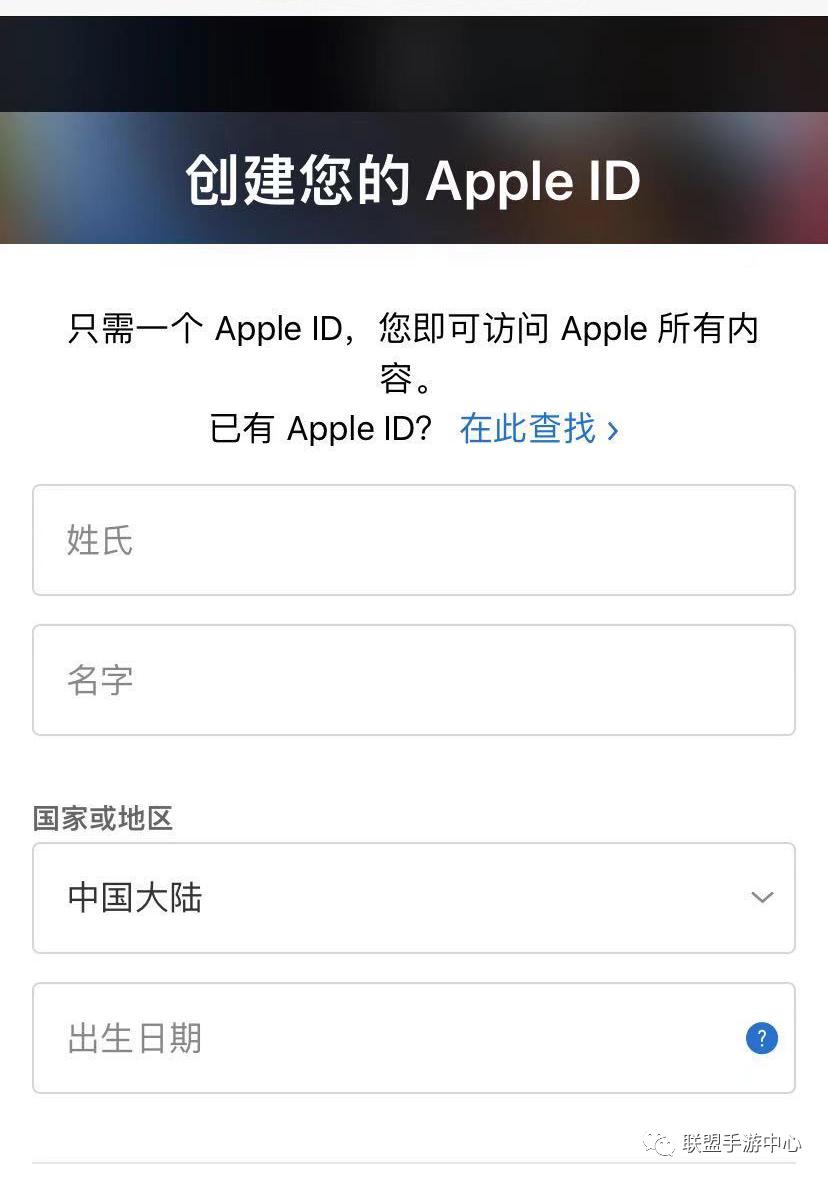The width and height of the screenshot is (828, 1180).
Task: Select the 名字 first name field
Action: coord(414,680)
